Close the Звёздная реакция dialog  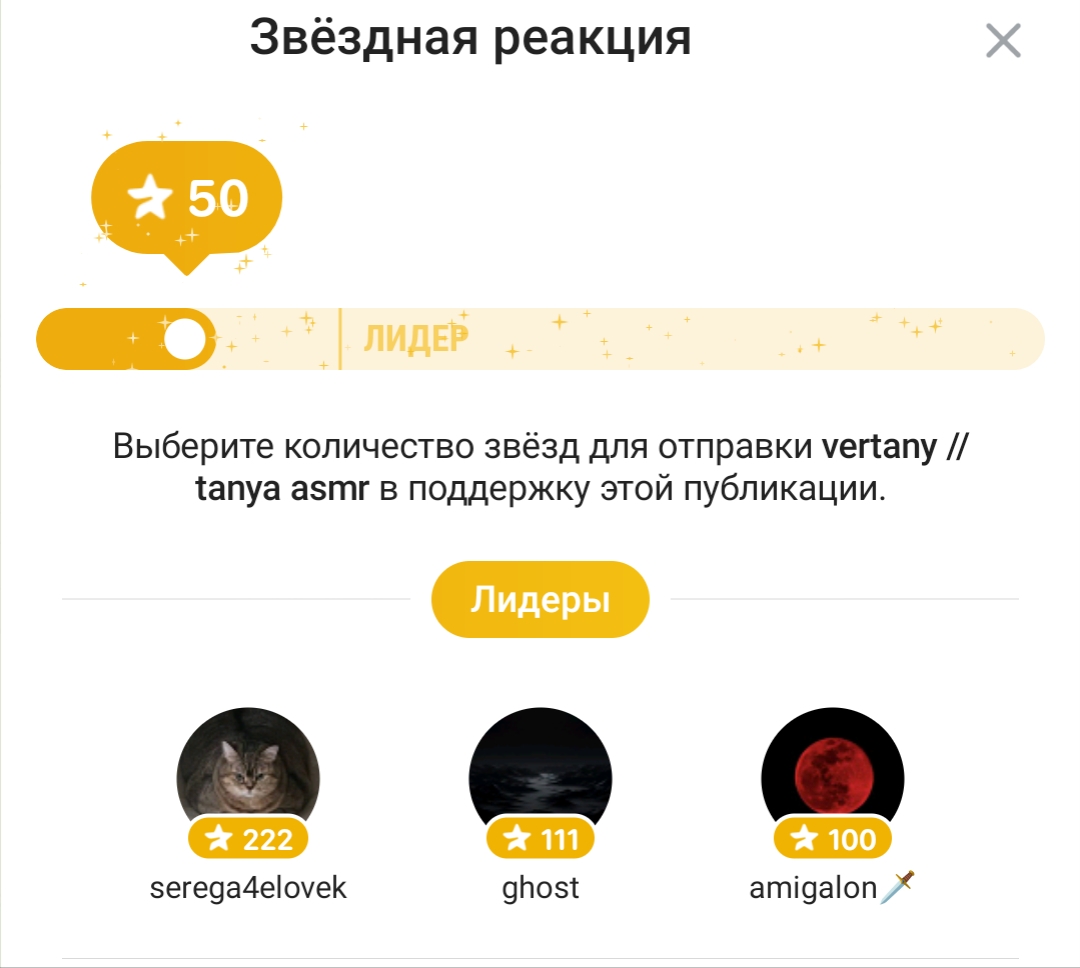(1003, 41)
